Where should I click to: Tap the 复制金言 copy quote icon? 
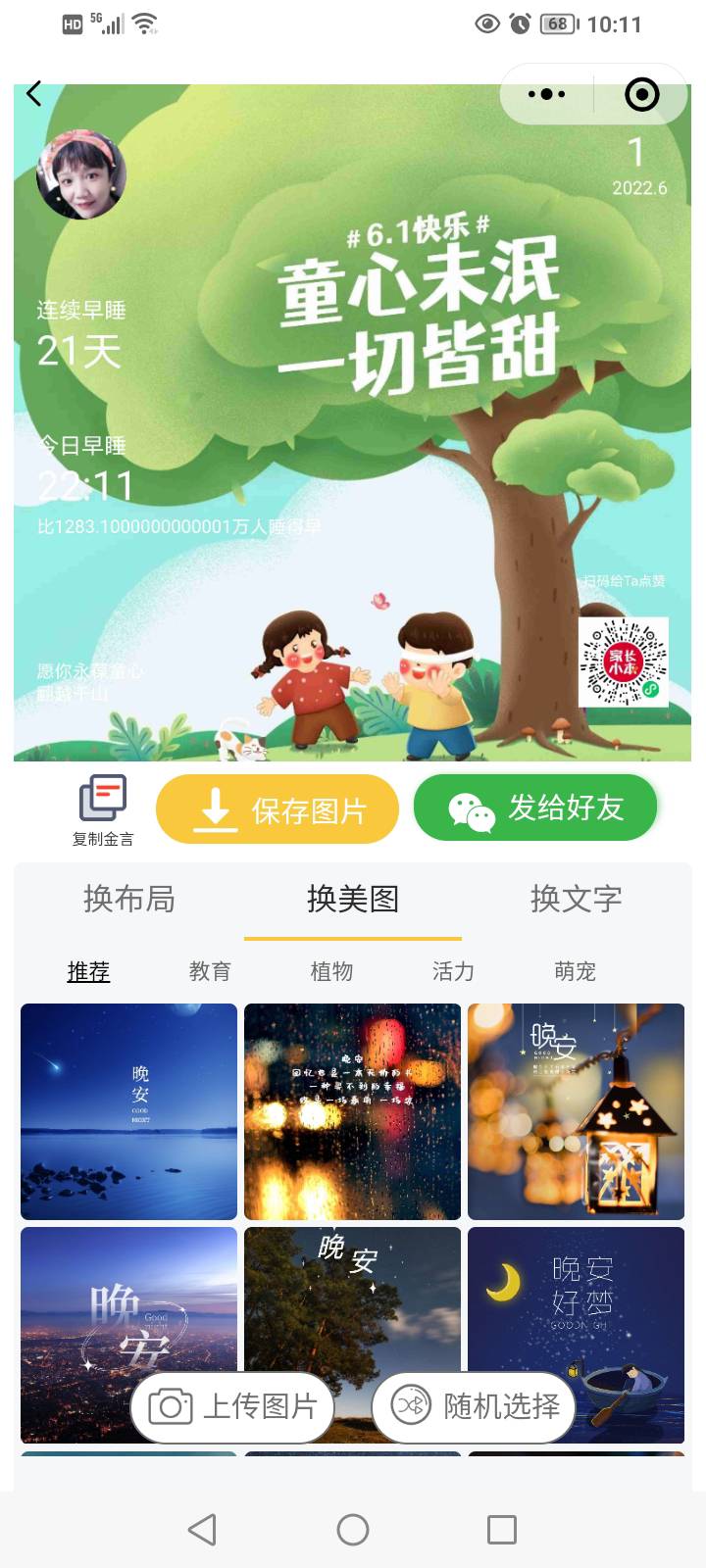point(103,799)
